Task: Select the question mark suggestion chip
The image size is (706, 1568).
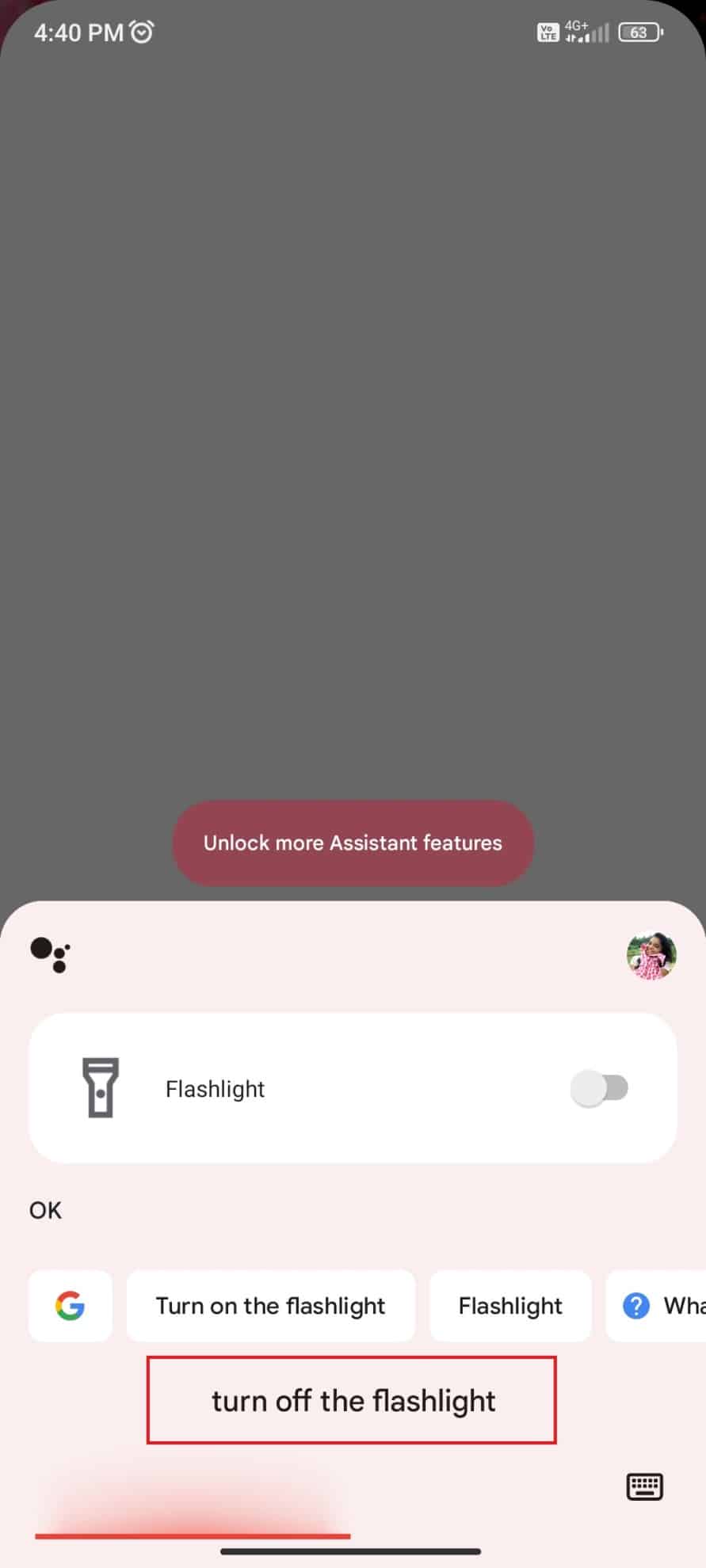Action: [x=658, y=1305]
